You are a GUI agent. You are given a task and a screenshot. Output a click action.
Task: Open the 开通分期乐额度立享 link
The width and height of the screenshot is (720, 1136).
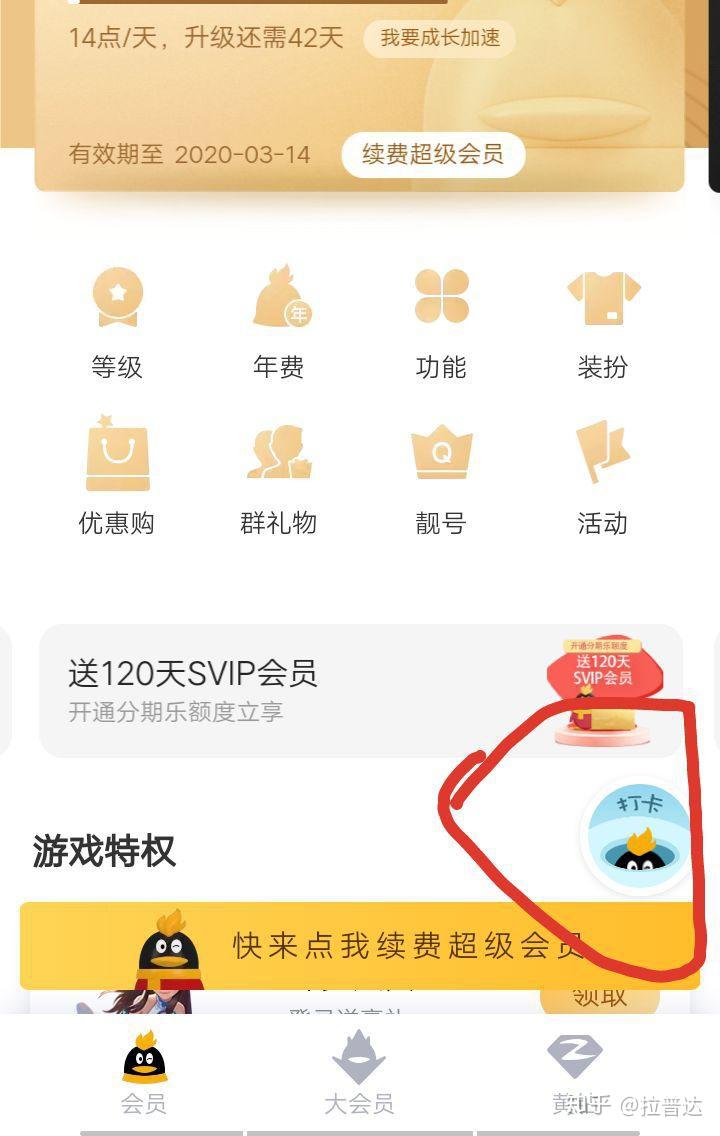180,710
